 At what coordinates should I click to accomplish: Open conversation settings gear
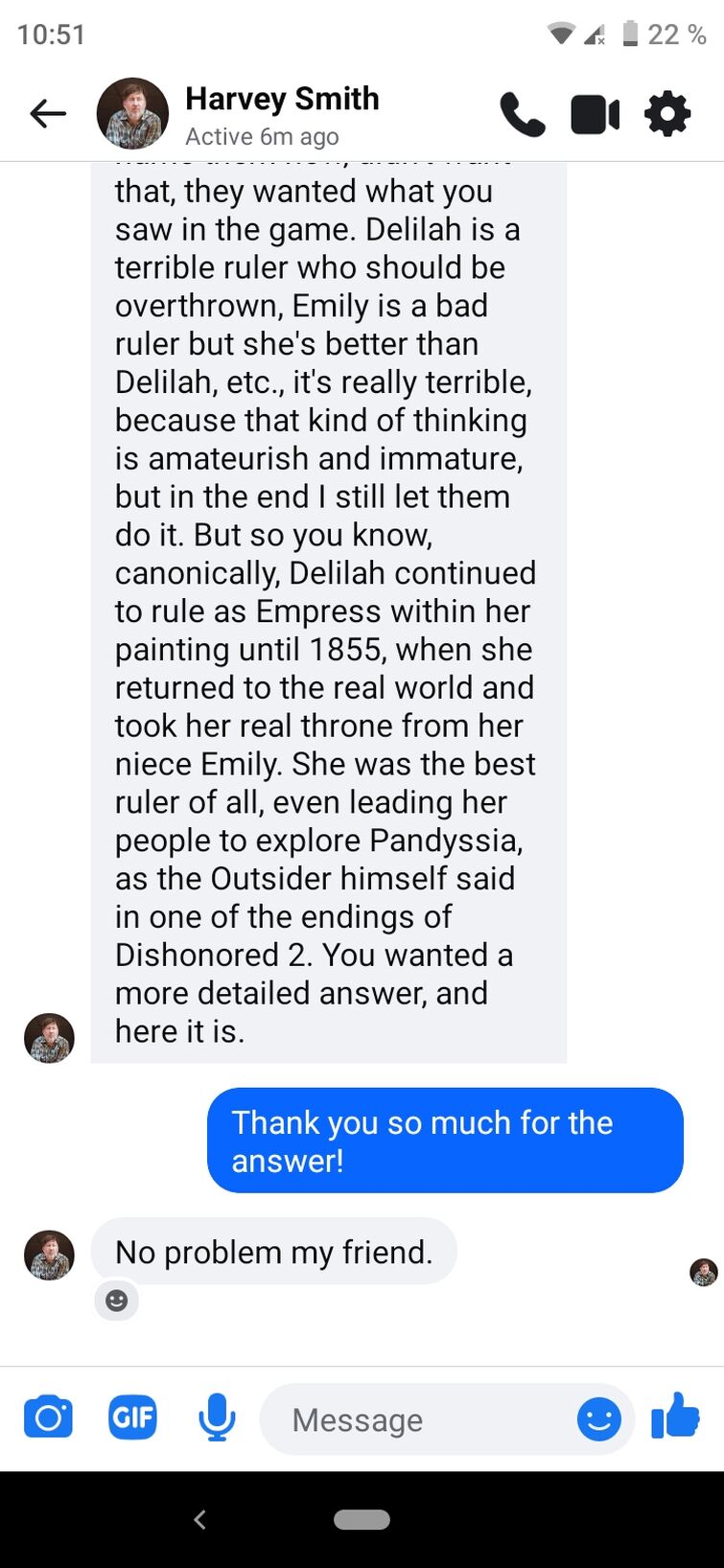667,114
